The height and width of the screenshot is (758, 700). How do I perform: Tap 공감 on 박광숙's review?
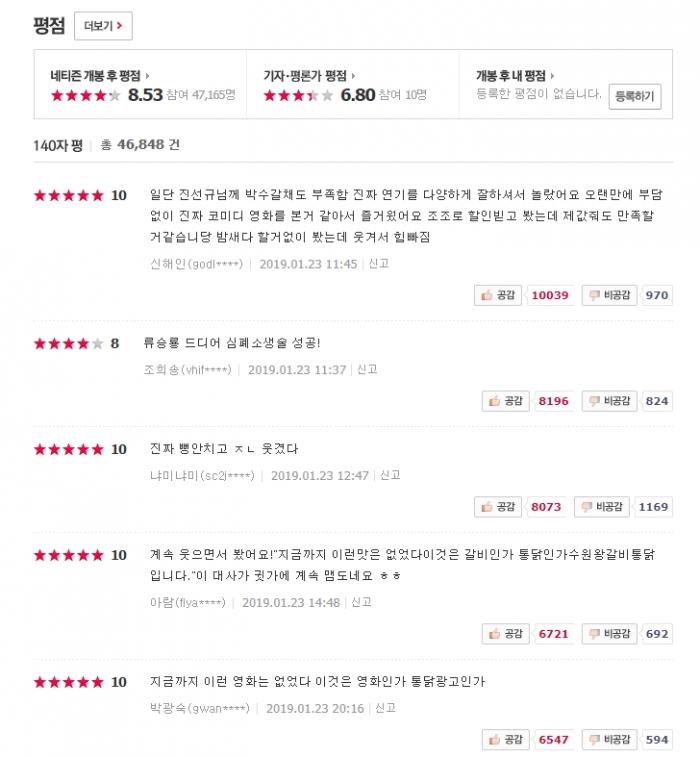click(506, 740)
